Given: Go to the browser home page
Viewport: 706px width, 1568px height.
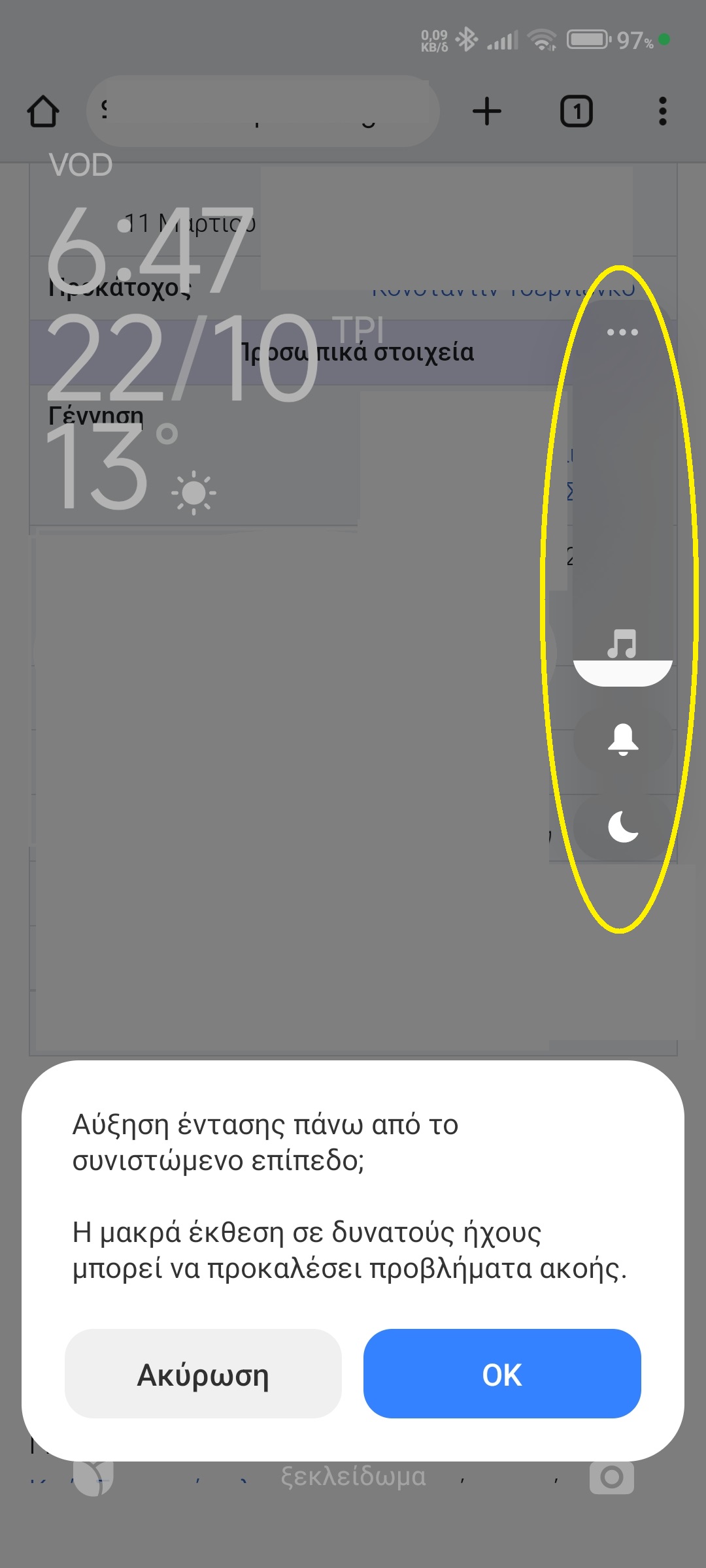Looking at the screenshot, I should (x=43, y=111).
